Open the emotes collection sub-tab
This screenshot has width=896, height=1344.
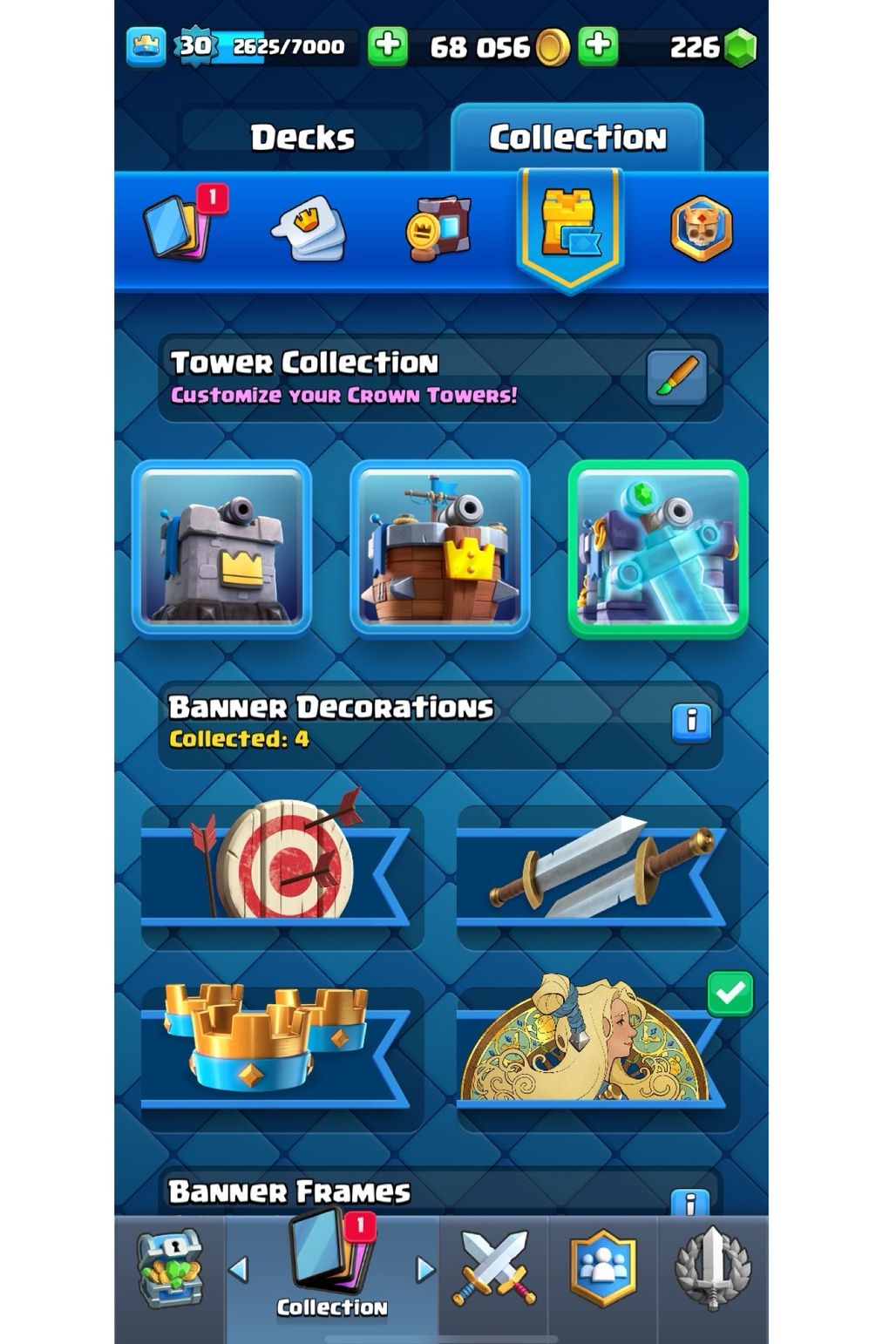(309, 228)
